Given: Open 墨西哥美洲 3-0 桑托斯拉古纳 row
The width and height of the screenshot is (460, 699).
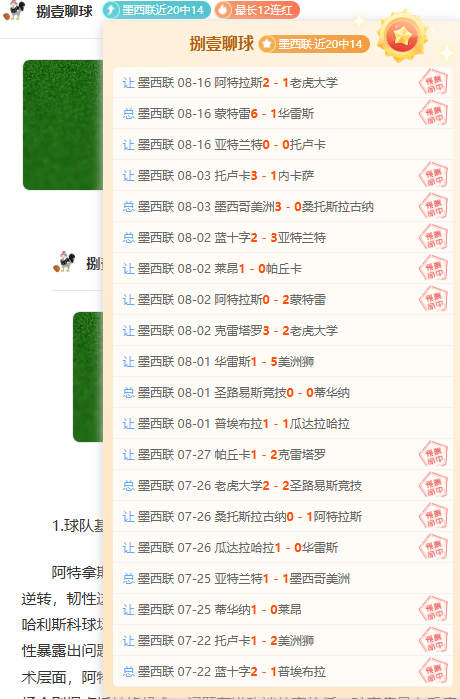Looking at the screenshot, I should [x=283, y=206].
